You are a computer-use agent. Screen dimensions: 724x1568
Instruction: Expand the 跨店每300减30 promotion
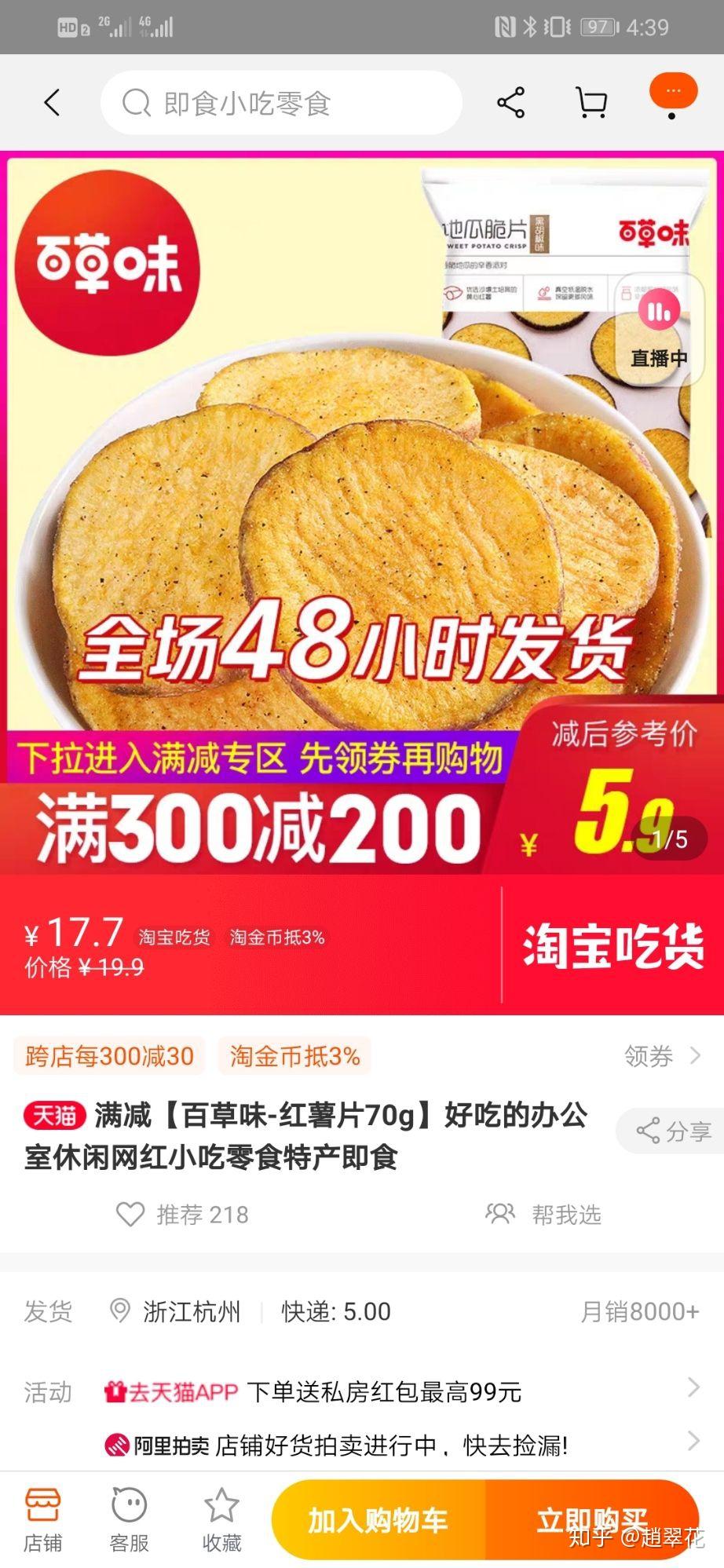pos(108,1056)
